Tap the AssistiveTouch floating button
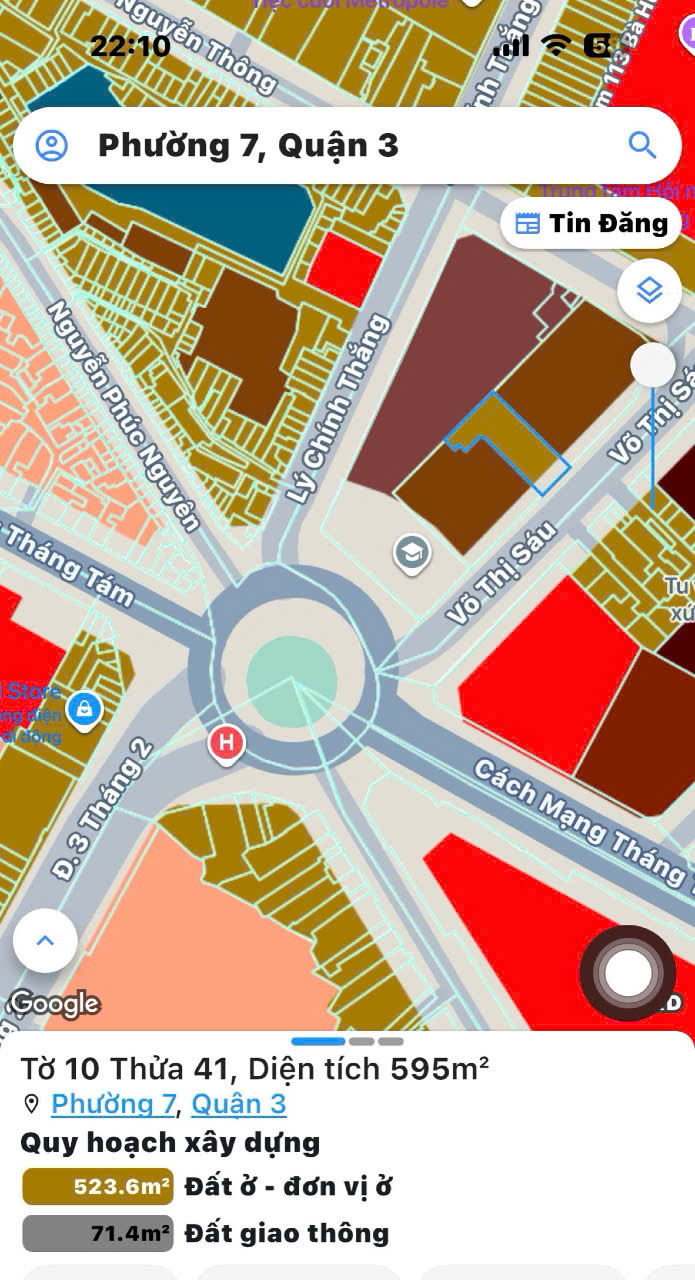The height and width of the screenshot is (1280, 695). tap(628, 973)
